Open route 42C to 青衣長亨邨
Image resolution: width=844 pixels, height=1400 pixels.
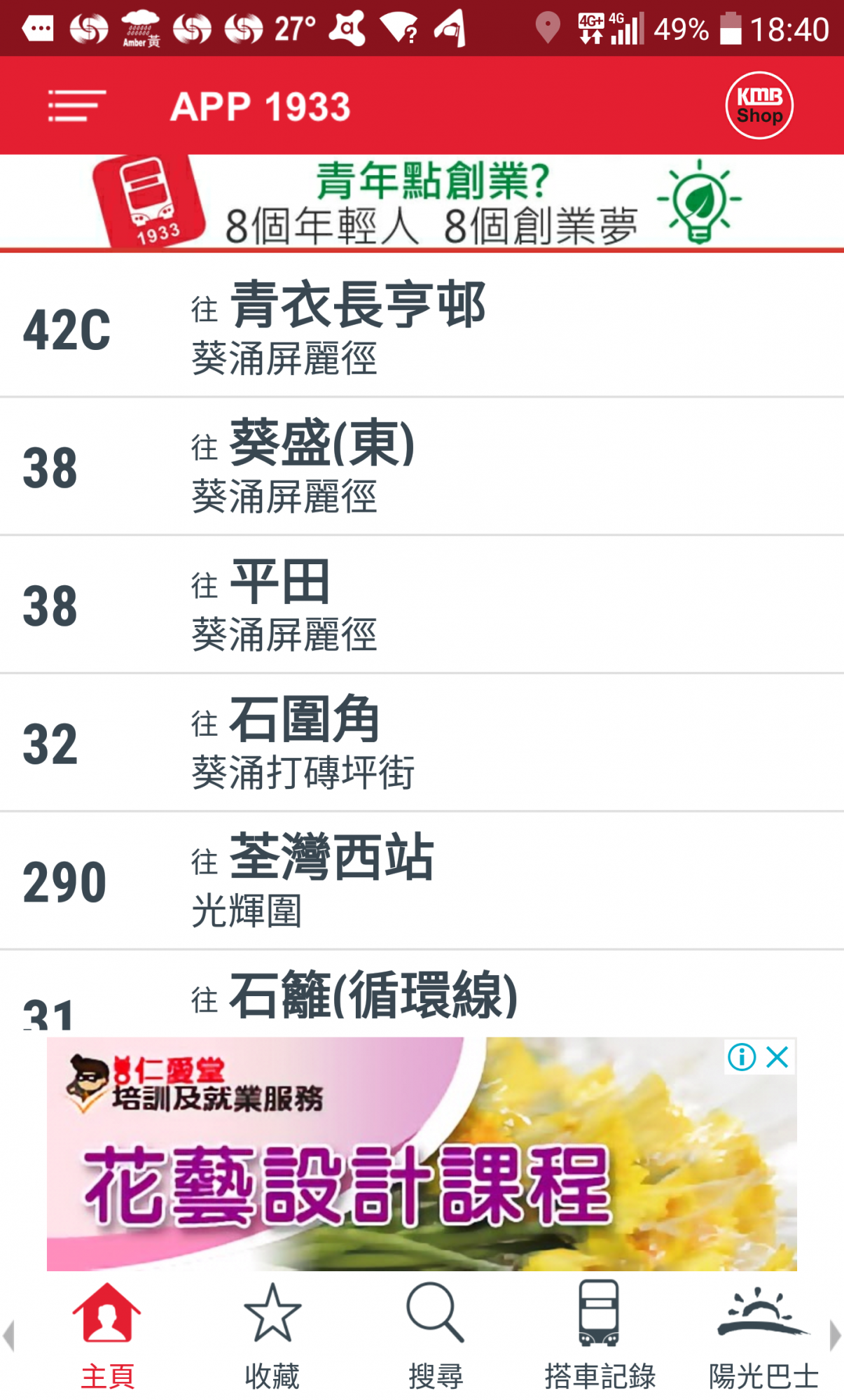tap(422, 328)
